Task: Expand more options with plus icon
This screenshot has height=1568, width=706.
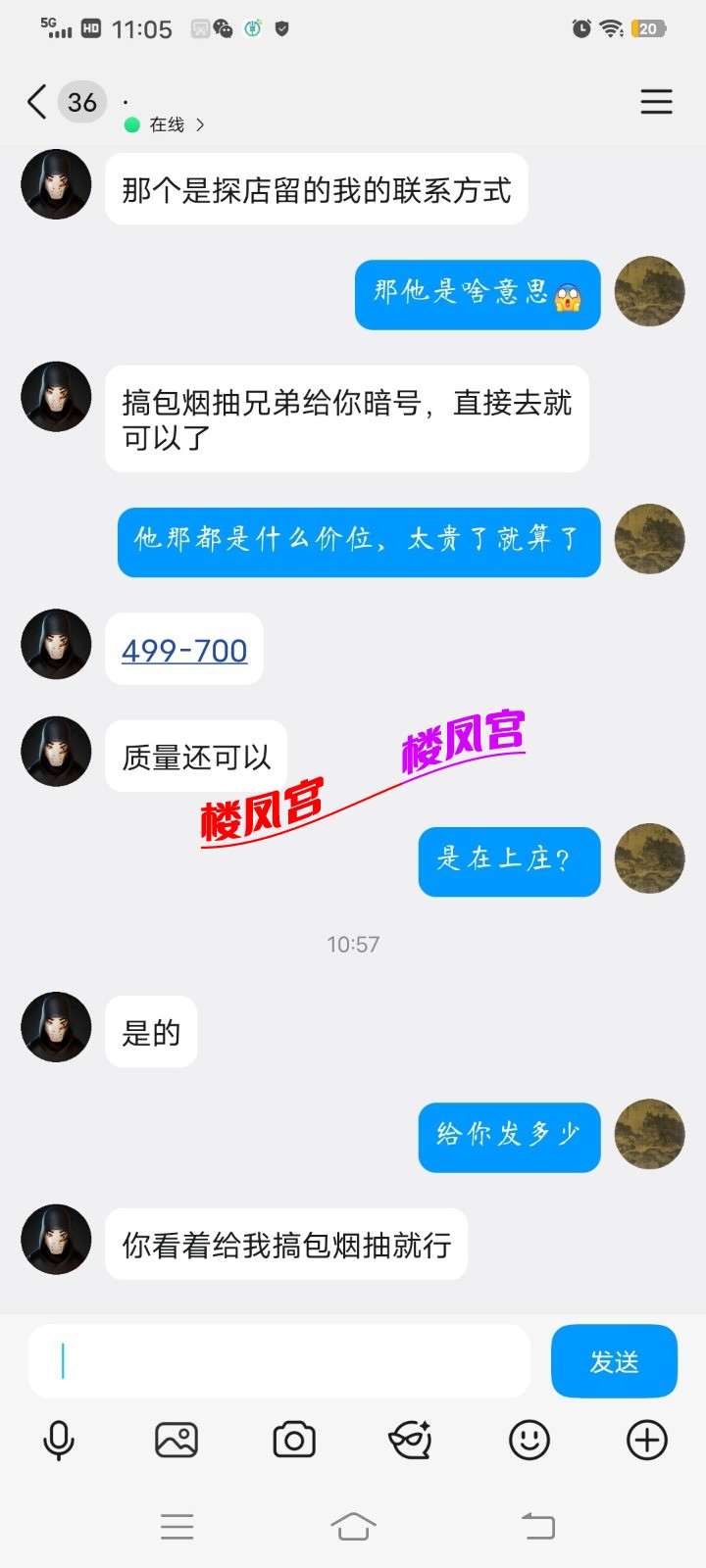Action: coord(647,1441)
